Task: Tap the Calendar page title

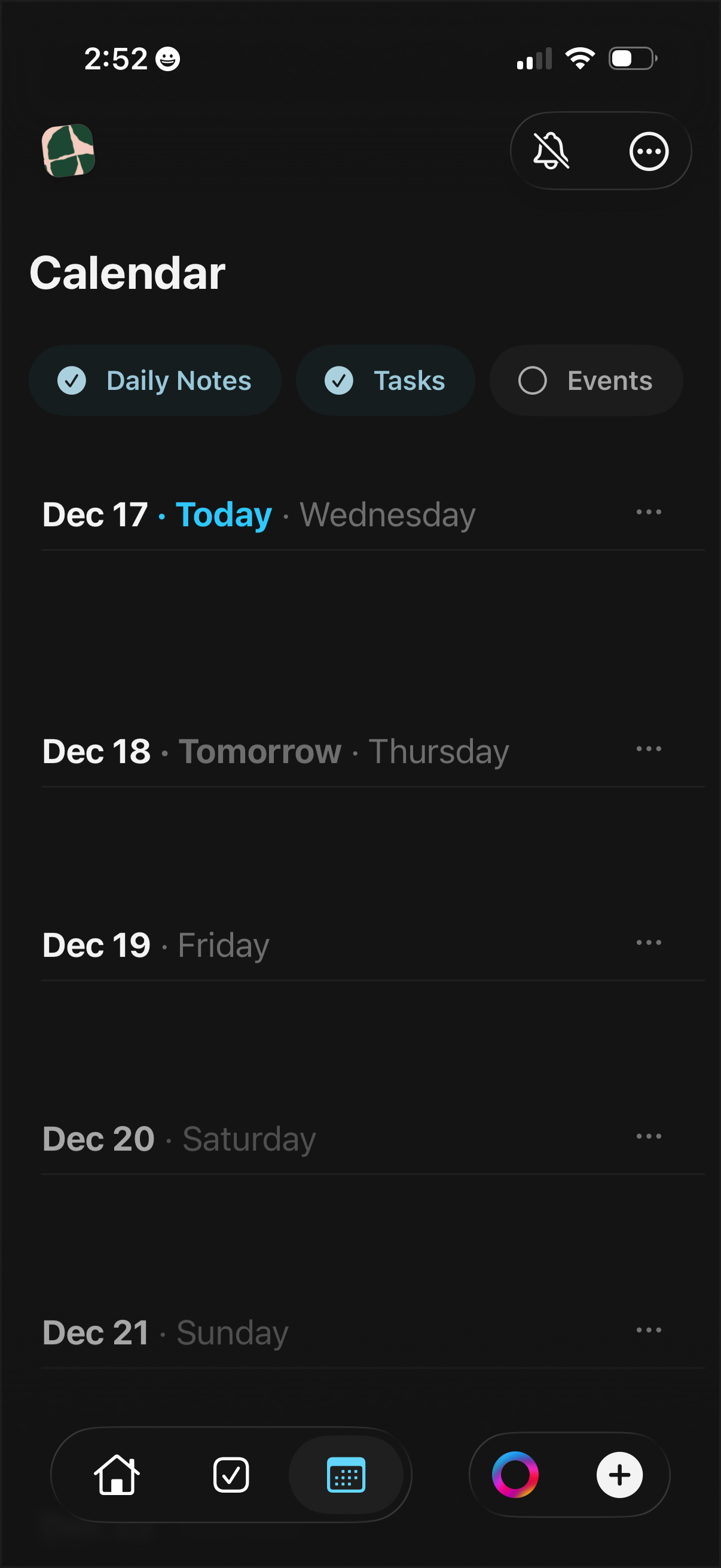Action: coord(128,272)
